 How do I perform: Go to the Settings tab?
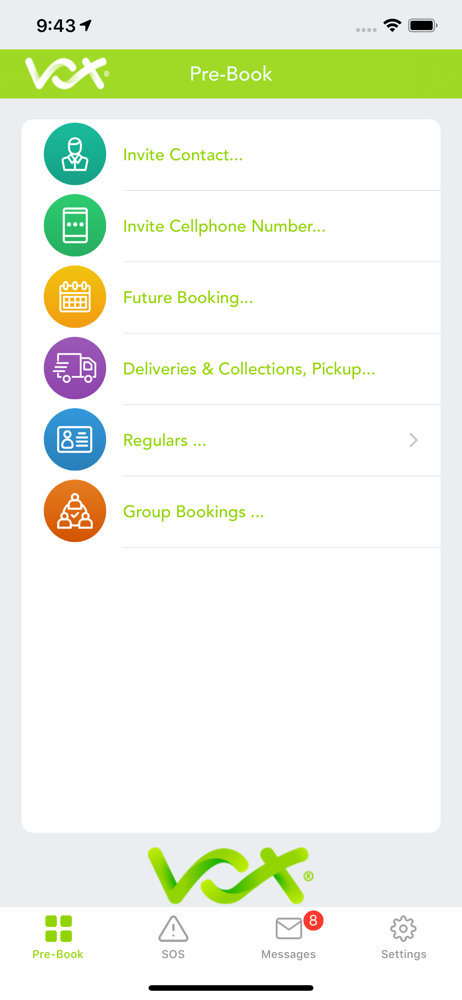coord(403,937)
